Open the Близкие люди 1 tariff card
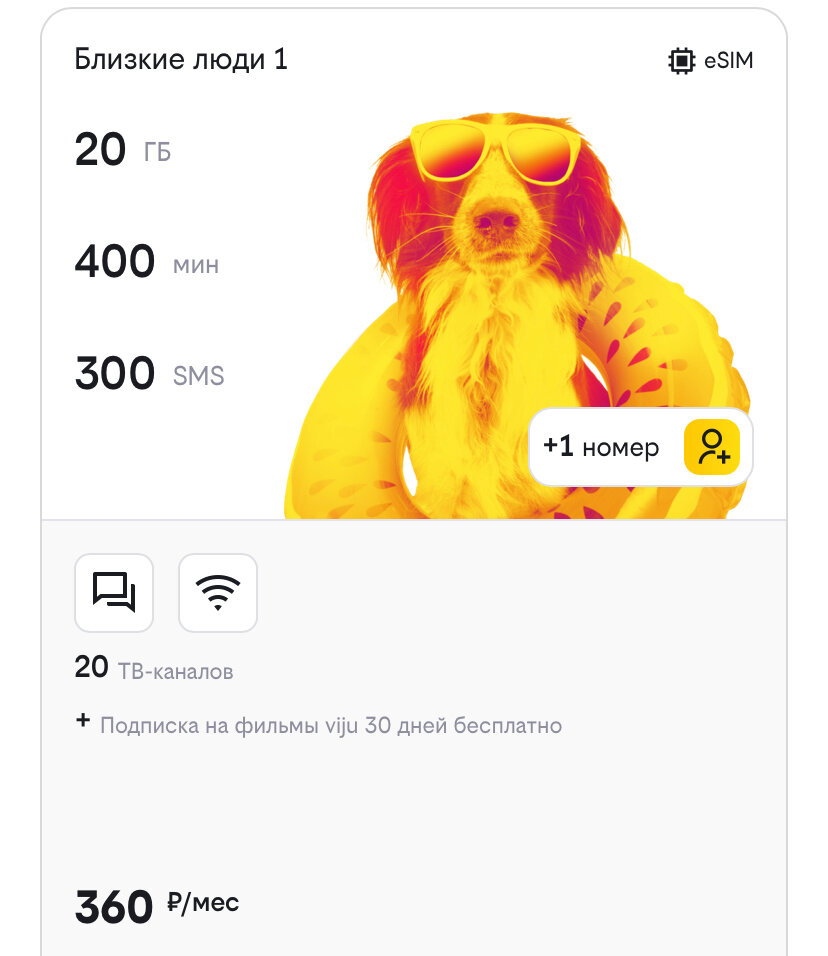Viewport: 828px width, 956px height. [181, 60]
